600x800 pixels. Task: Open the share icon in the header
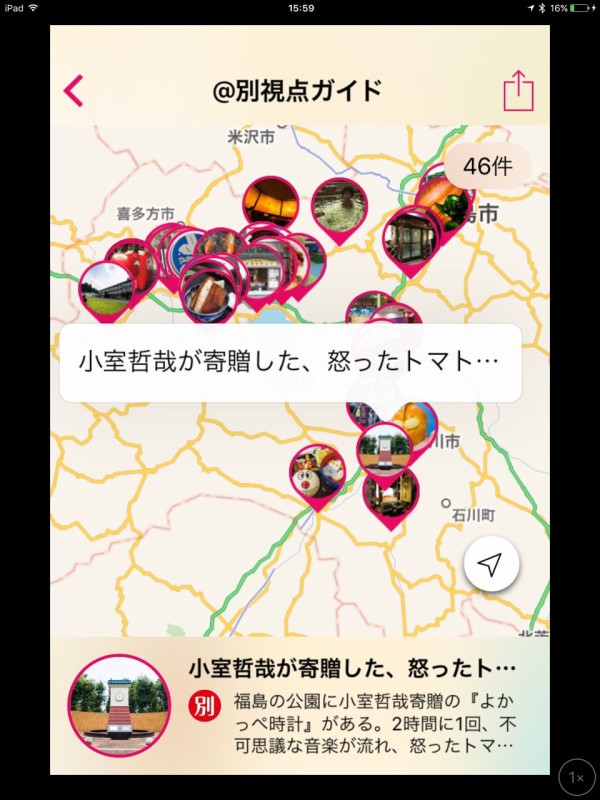(x=519, y=91)
